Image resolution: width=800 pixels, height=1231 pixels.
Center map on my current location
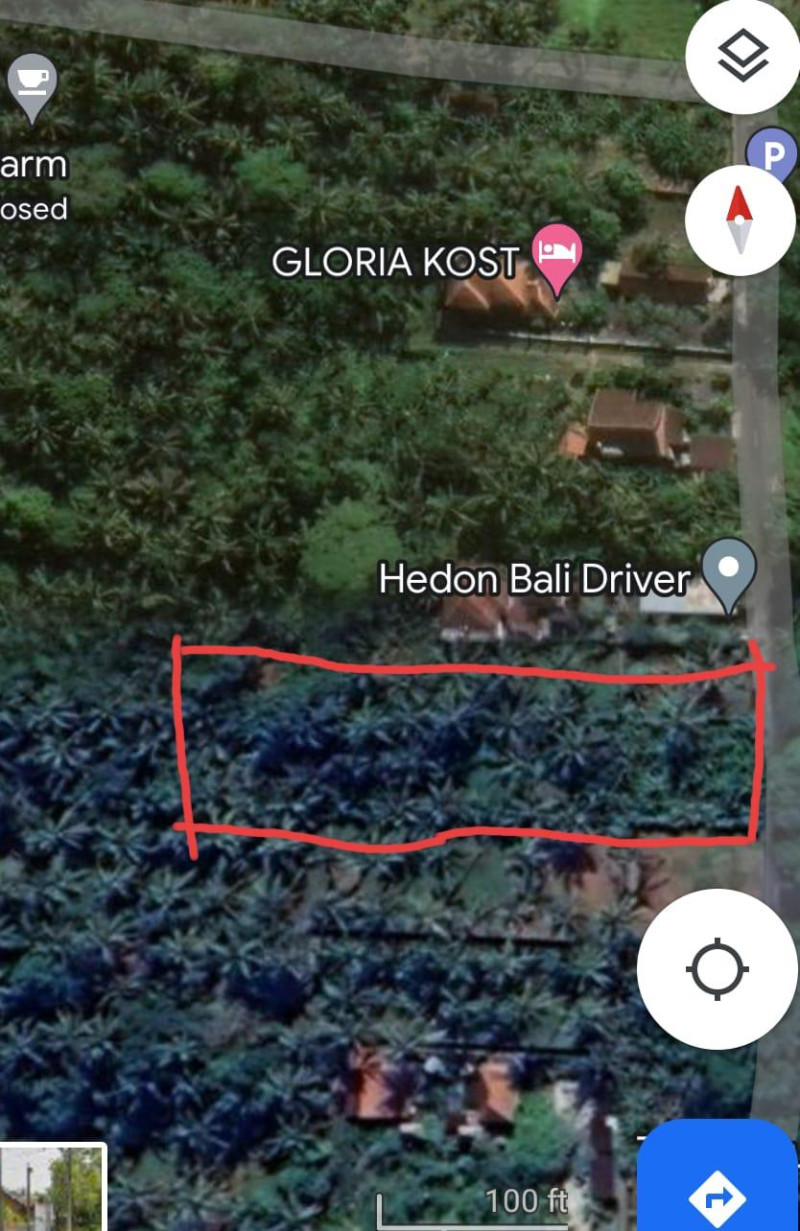point(717,969)
